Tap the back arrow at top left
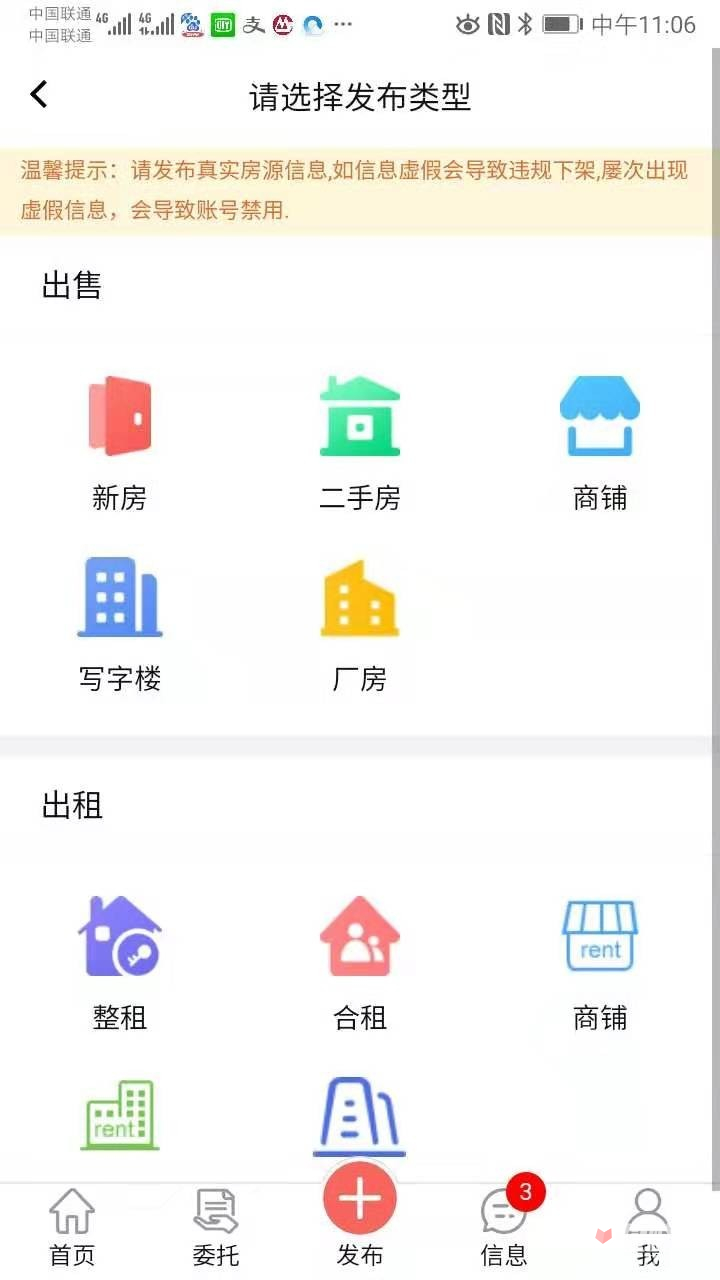The image size is (720, 1280). pyautogui.click(x=38, y=93)
